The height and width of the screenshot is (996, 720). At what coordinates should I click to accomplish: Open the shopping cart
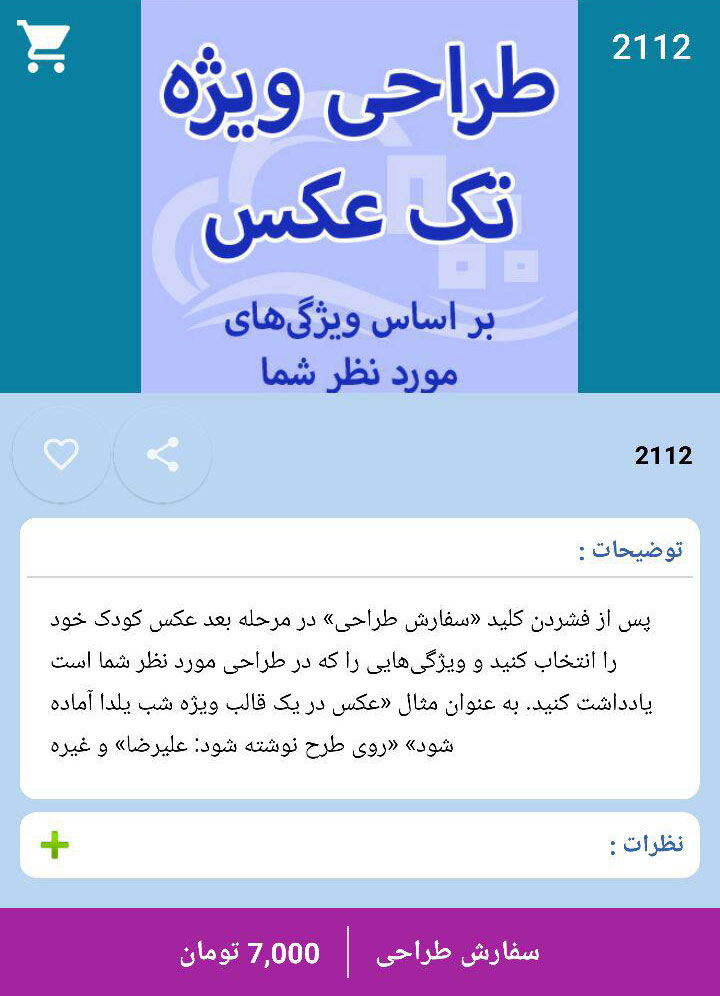pos(43,46)
